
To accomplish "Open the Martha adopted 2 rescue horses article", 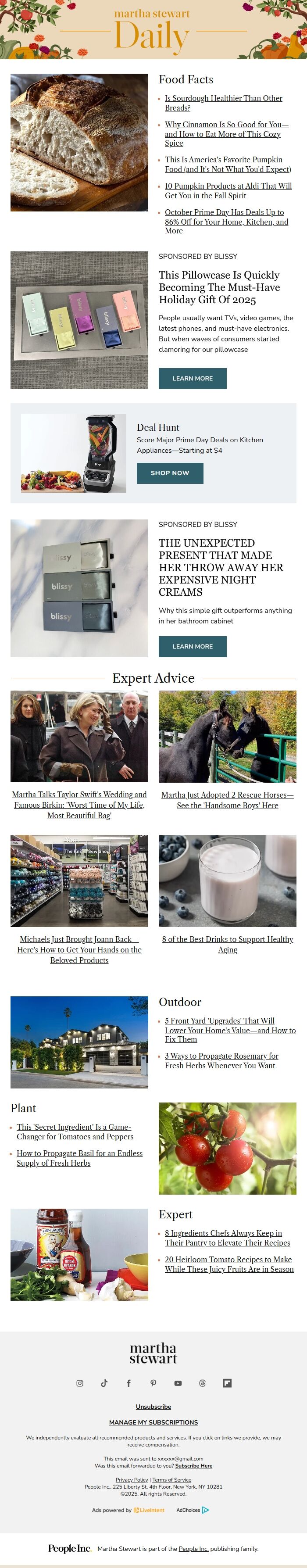I will (227, 800).
